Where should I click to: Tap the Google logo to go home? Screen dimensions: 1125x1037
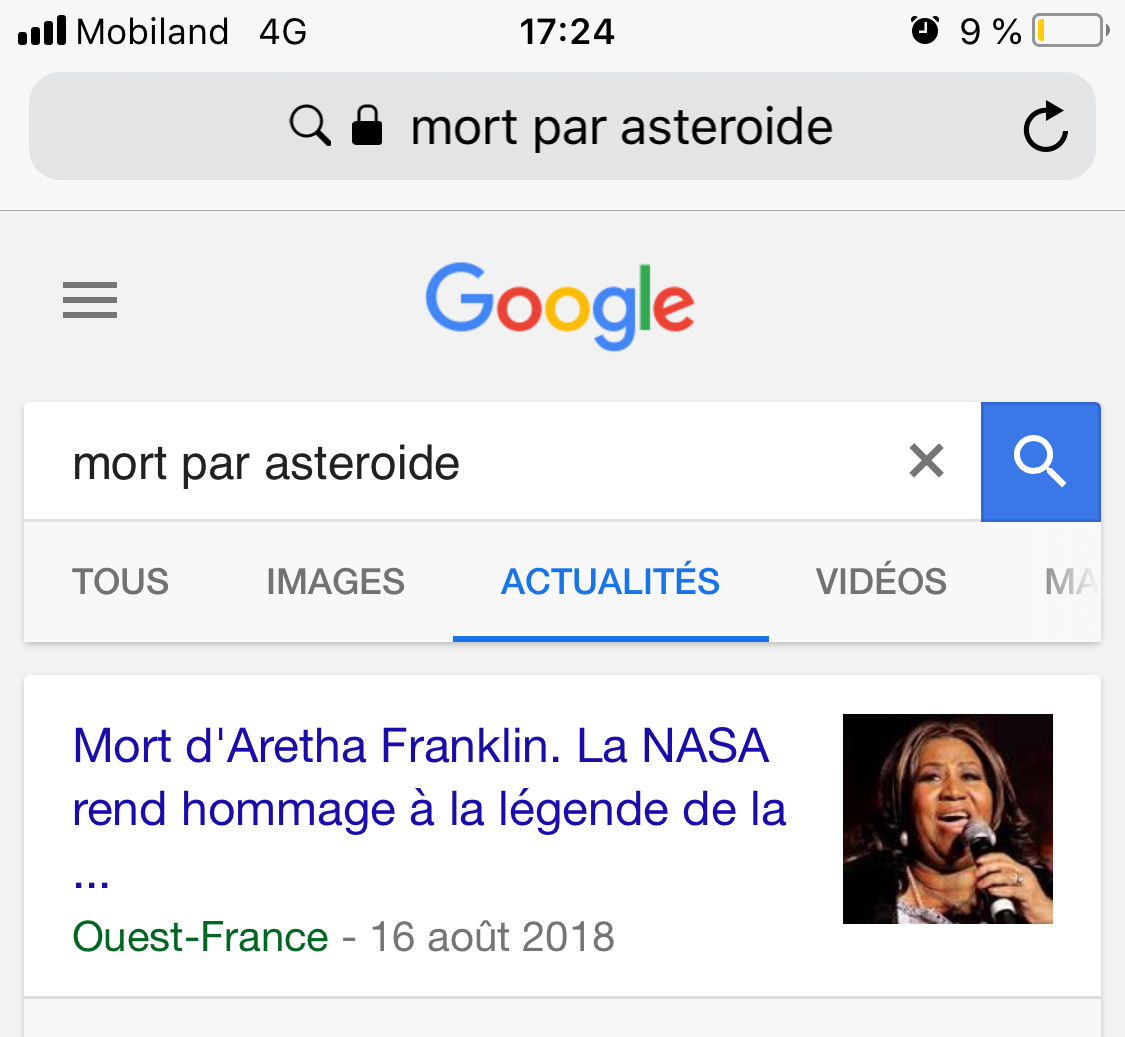[560, 303]
